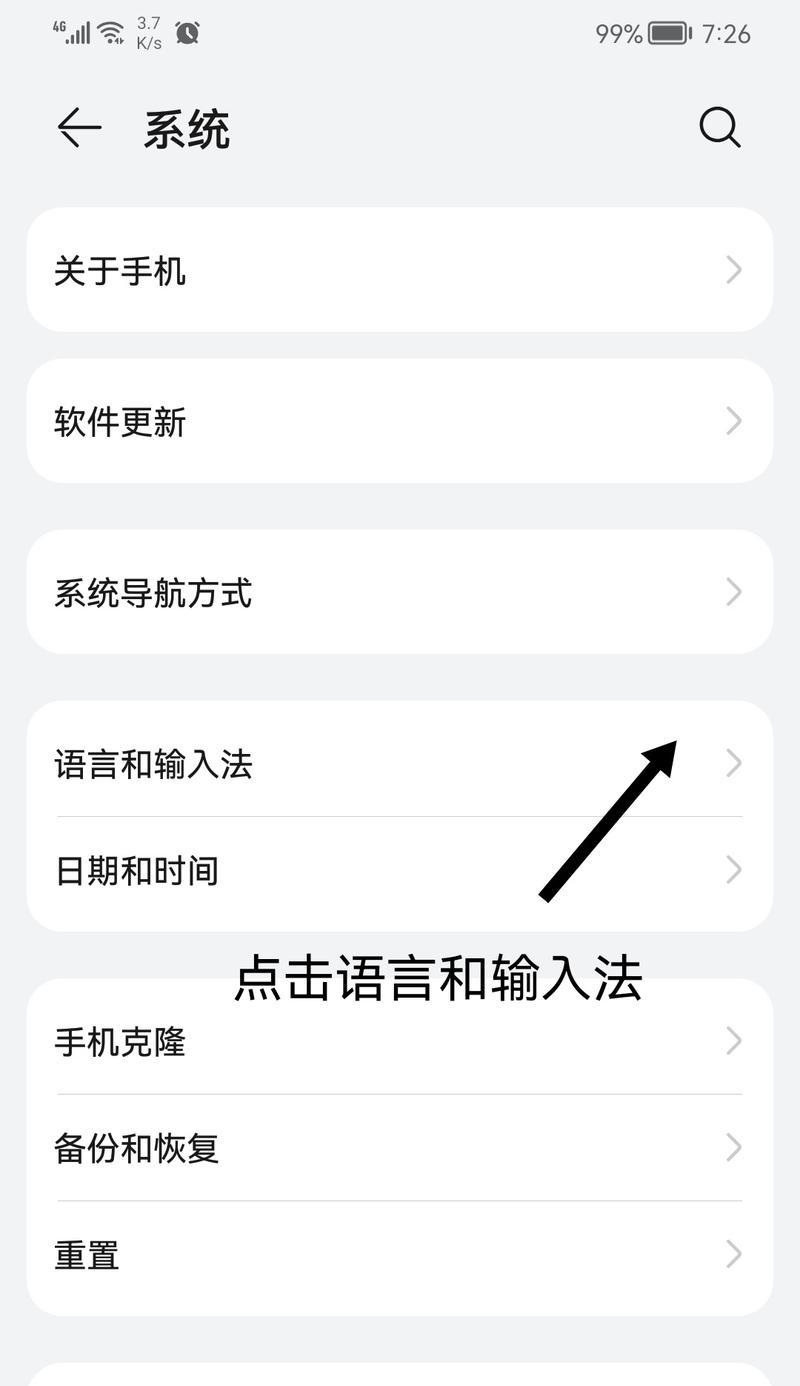Viewport: 800px width, 1386px height.
Task: Open 系统导航方式 settings
Action: click(400, 592)
